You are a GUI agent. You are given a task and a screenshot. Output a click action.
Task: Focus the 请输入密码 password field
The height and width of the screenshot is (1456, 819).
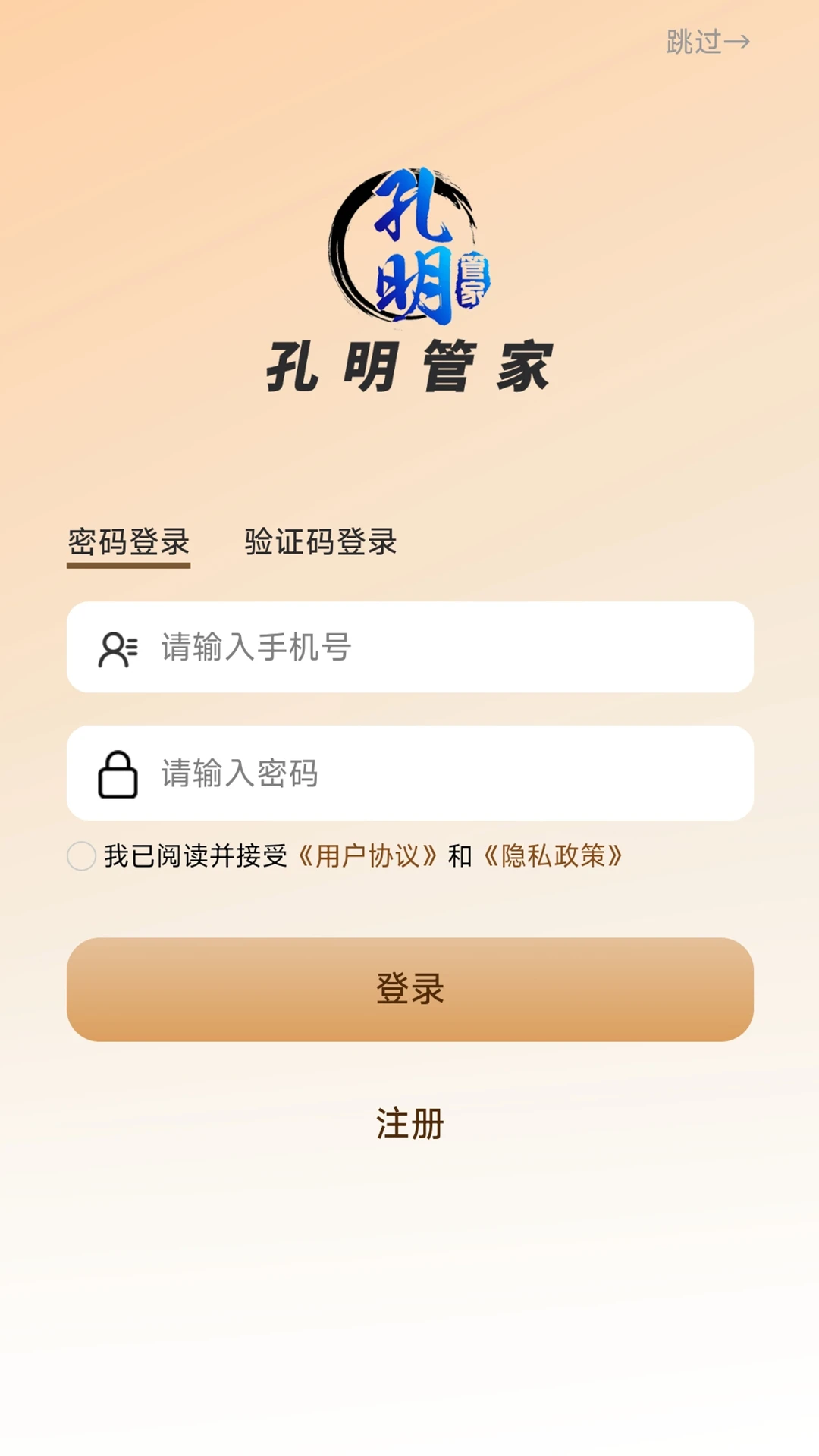410,773
